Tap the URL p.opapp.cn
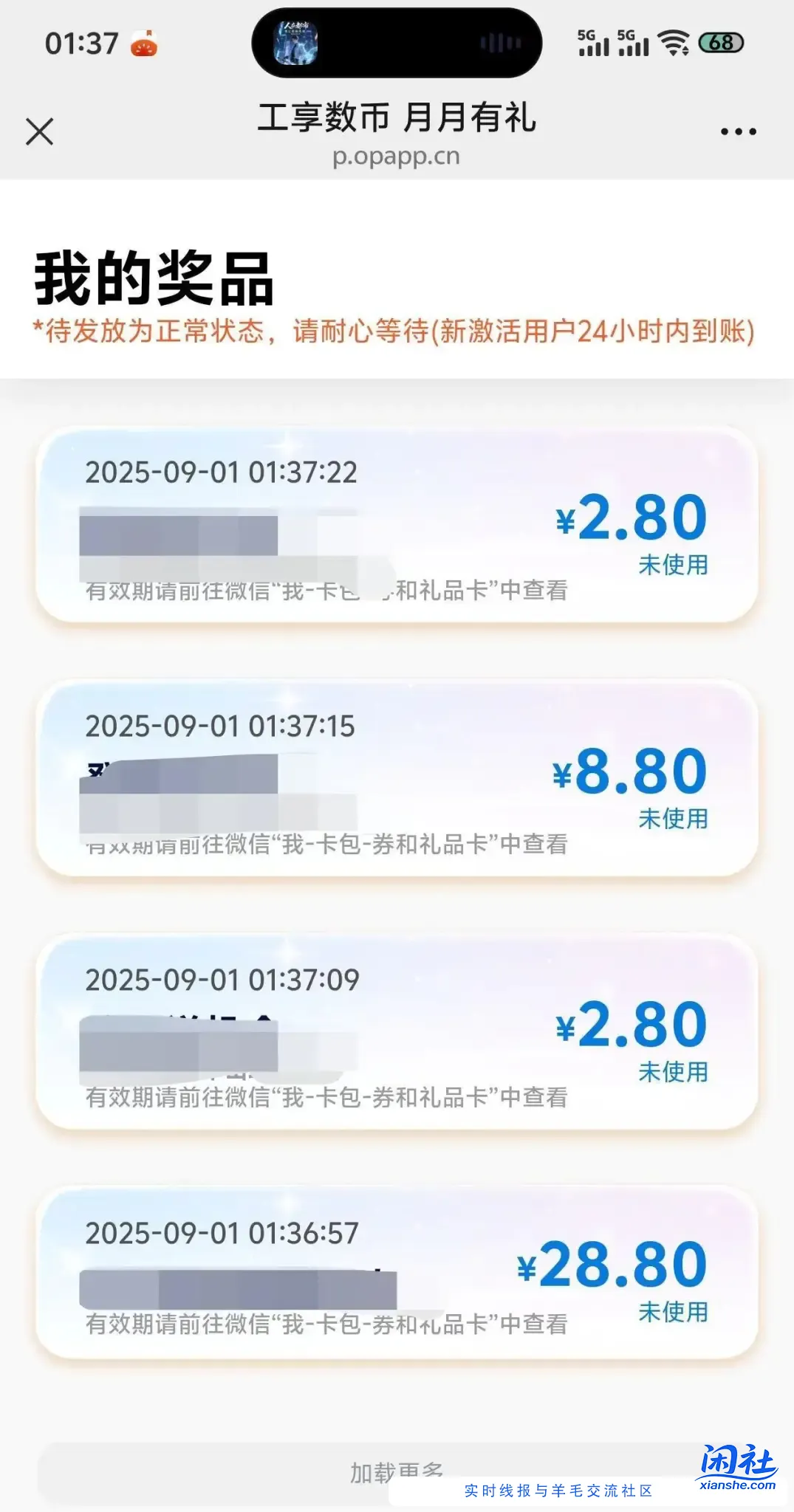 coord(397,157)
